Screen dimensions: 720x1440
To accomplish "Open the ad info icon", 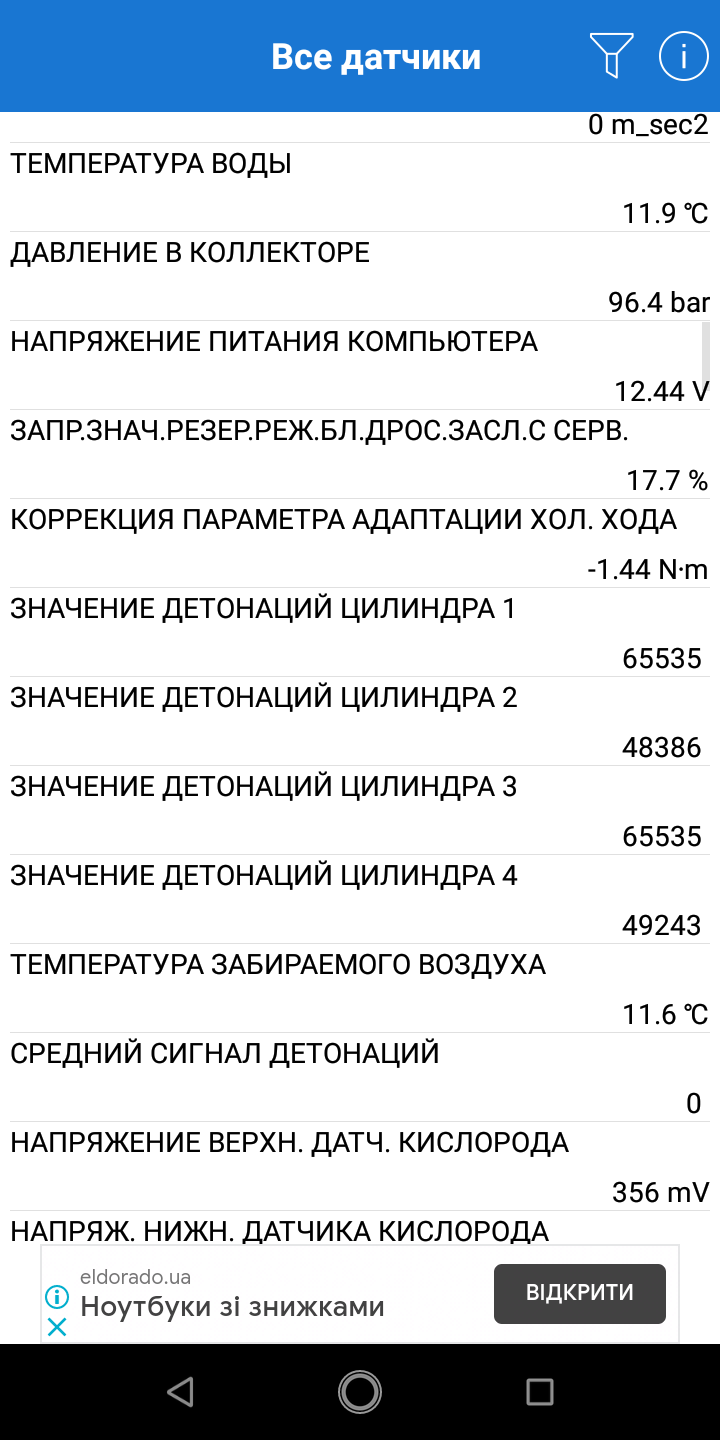I will pyautogui.click(x=57, y=1298).
